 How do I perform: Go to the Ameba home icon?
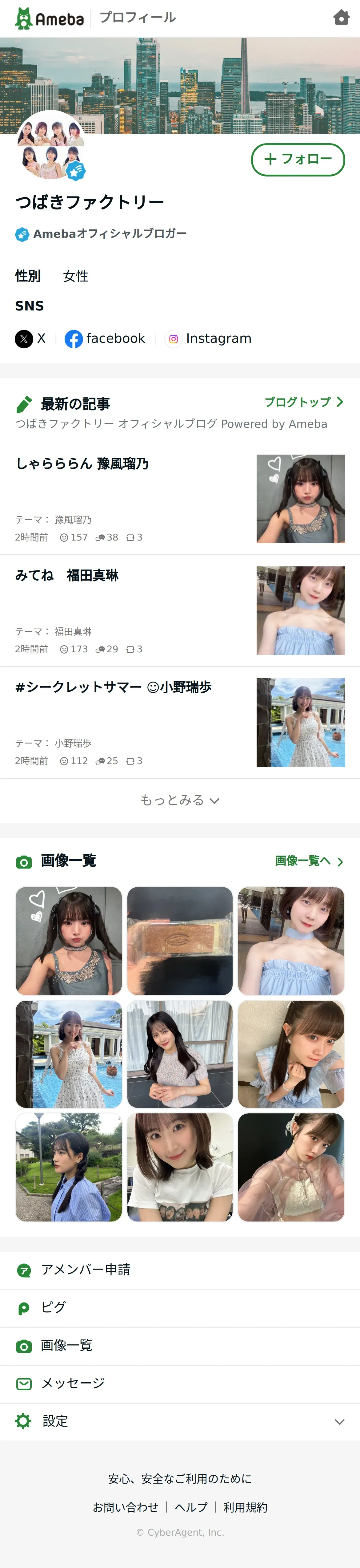click(x=341, y=18)
